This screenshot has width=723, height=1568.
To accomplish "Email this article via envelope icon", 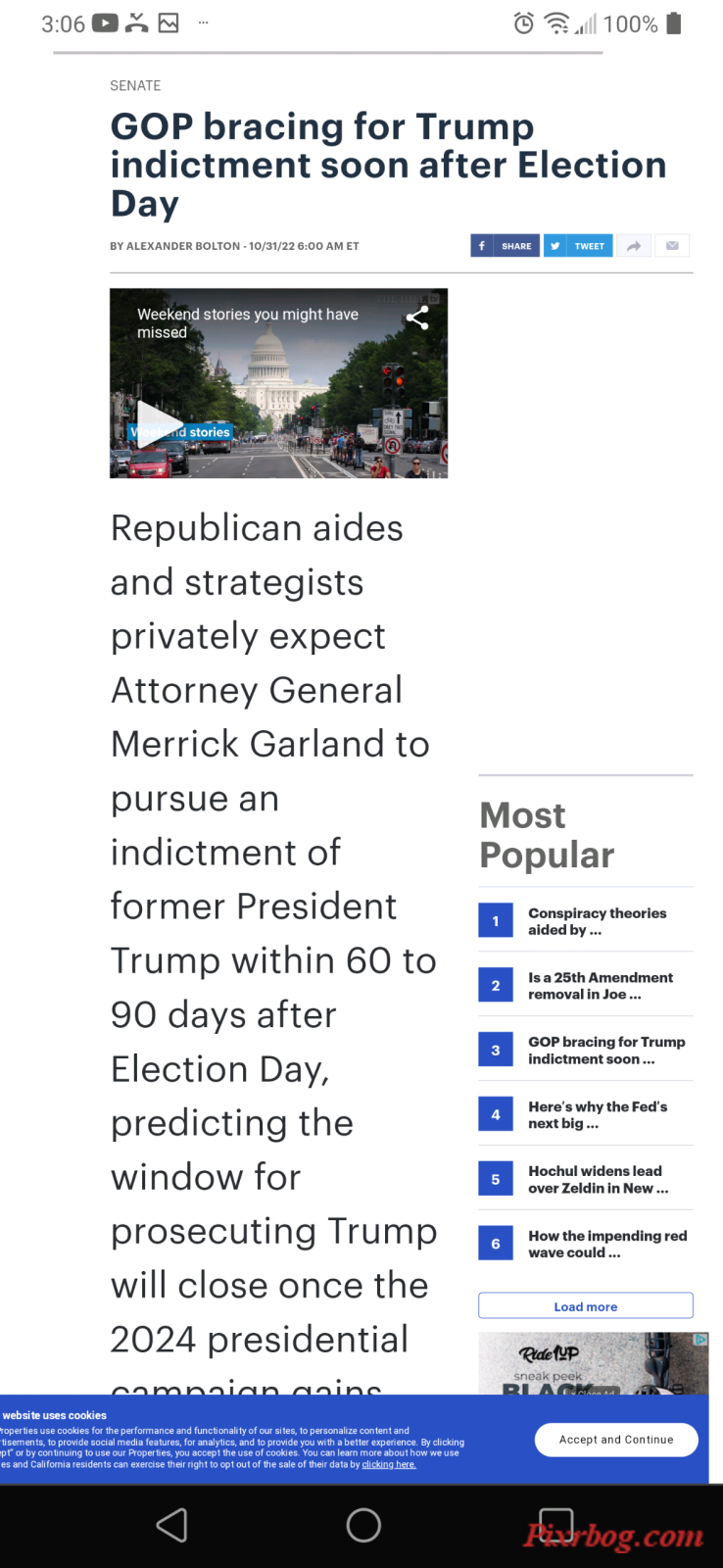I will (x=672, y=246).
